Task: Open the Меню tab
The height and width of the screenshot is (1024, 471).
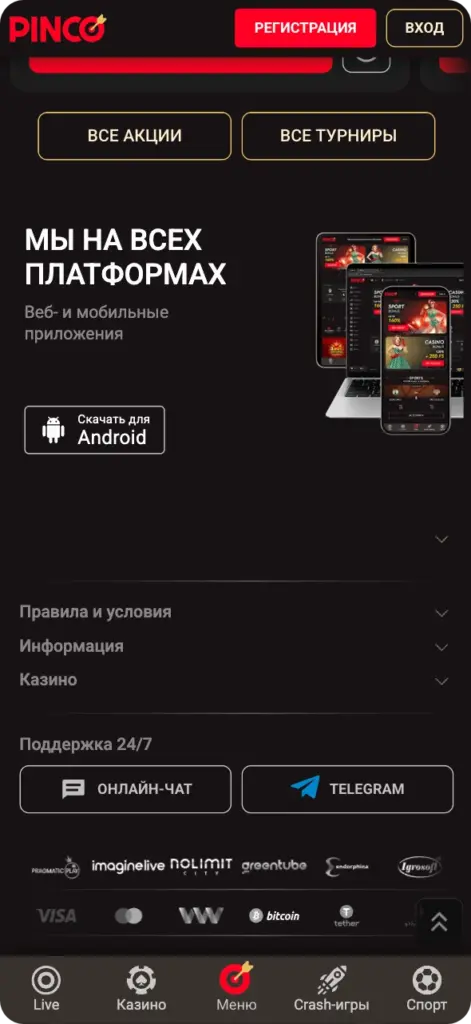Action: pyautogui.click(x=236, y=989)
